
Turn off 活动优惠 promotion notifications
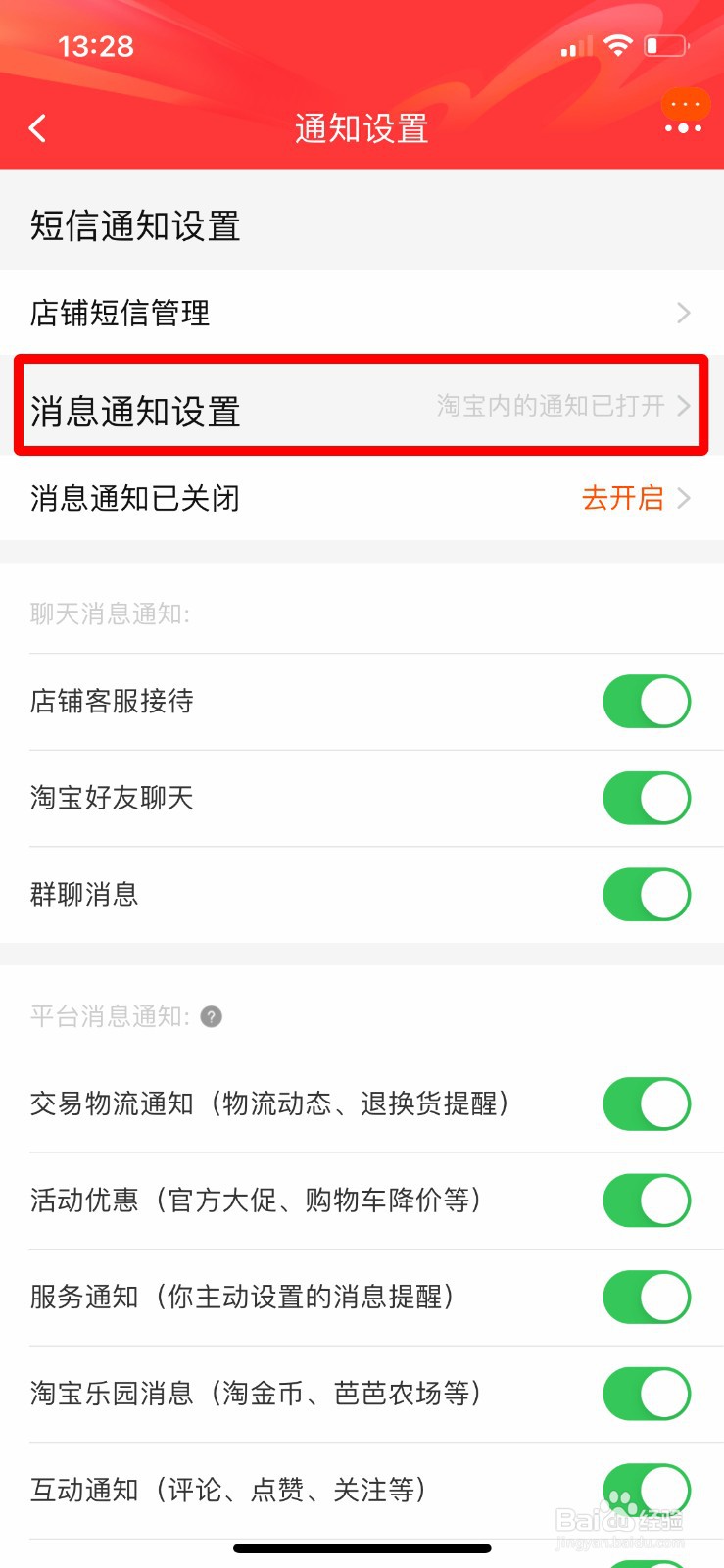647,1200
